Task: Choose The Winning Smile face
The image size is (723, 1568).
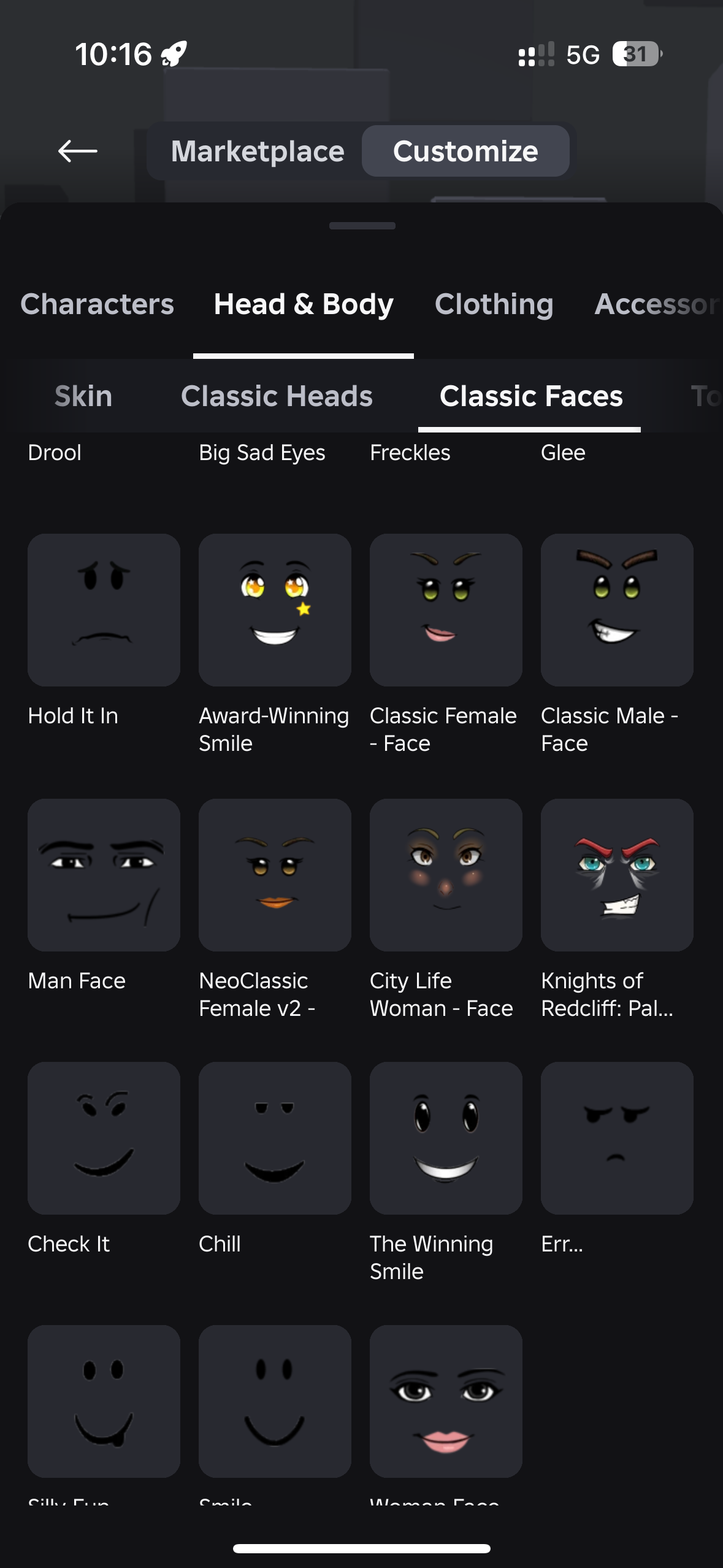Action: [x=446, y=1138]
